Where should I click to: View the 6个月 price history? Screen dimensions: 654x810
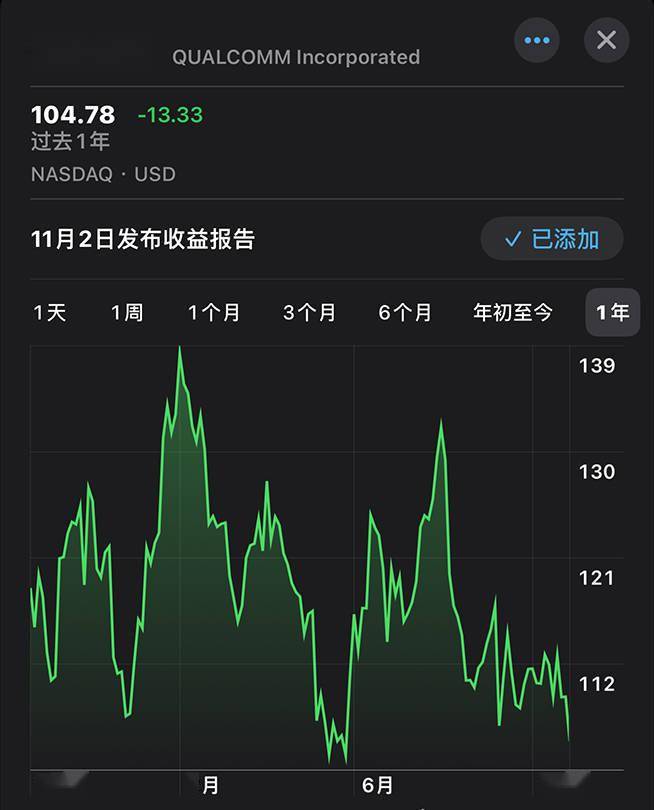(x=405, y=313)
